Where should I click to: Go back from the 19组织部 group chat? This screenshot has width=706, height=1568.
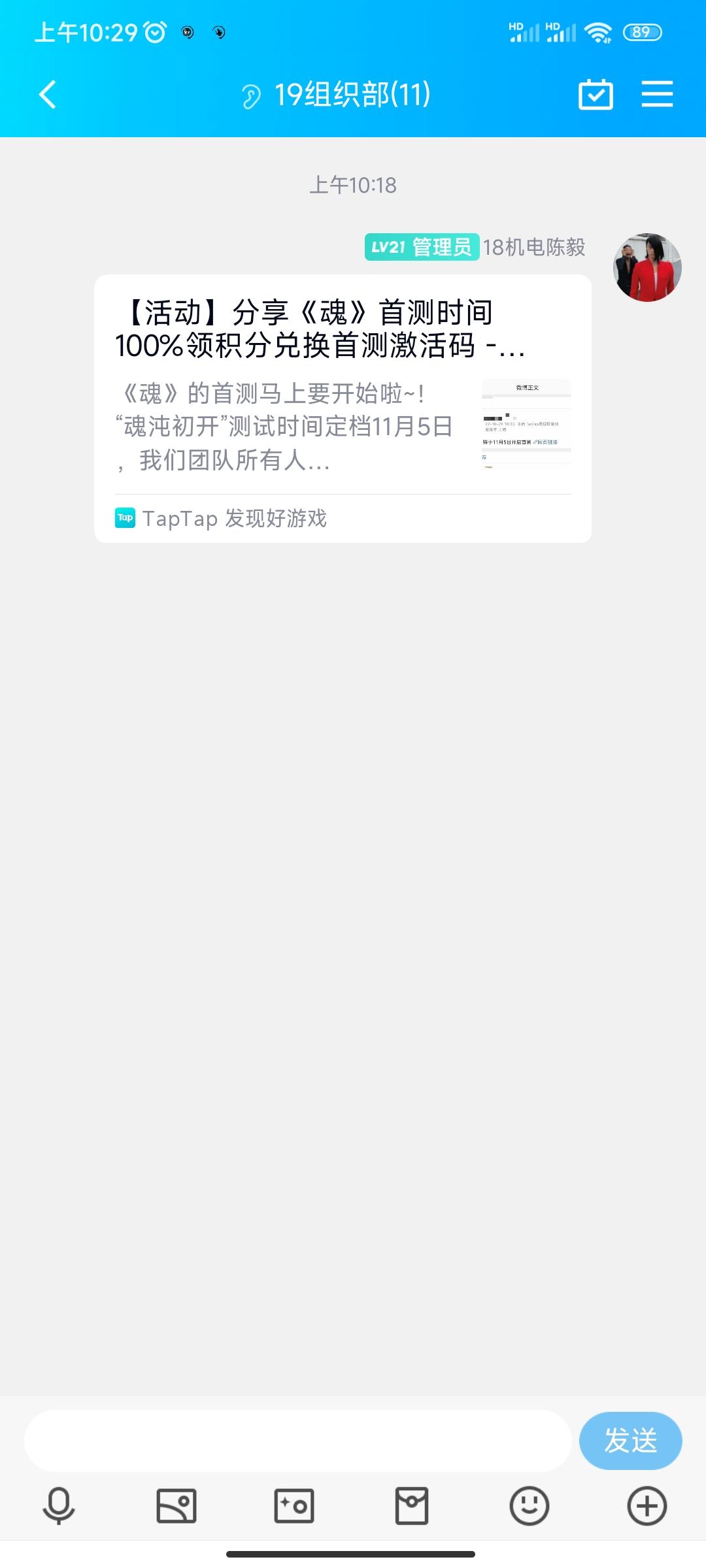tap(48, 95)
